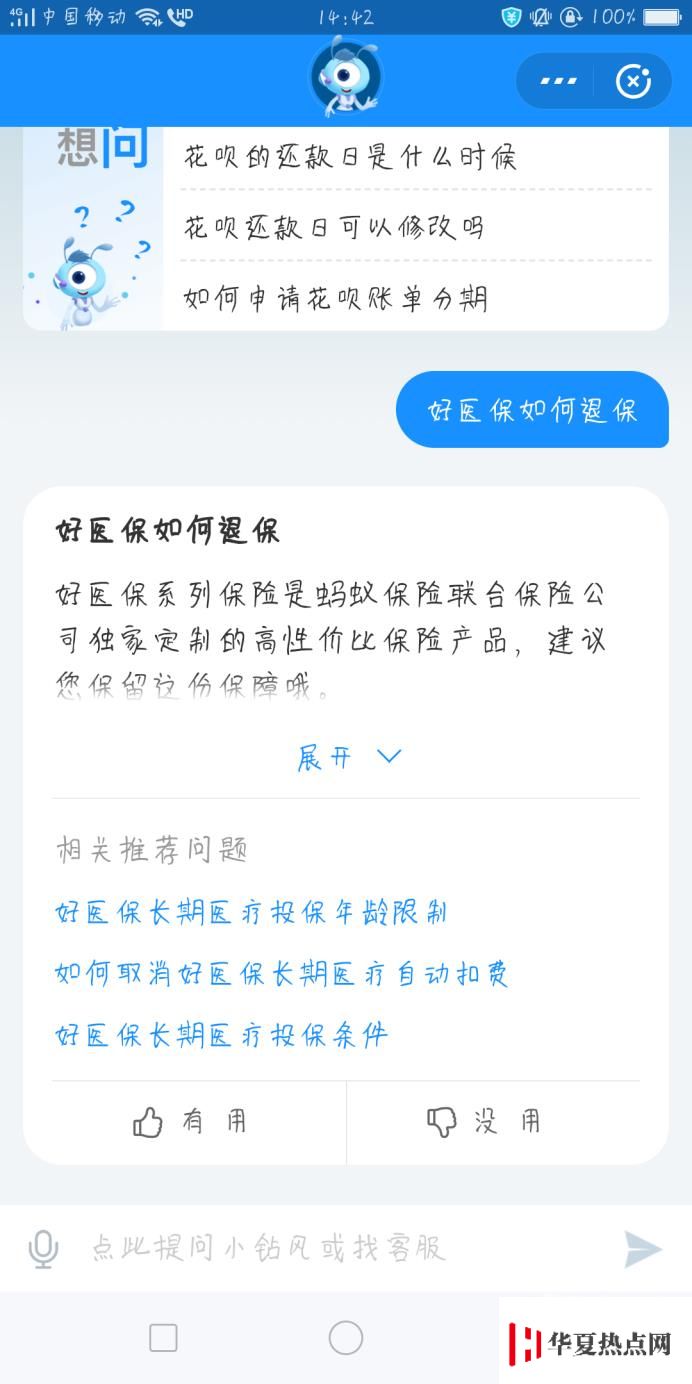The height and width of the screenshot is (1384, 692).
Task: Mark the answer as 有用
Action: 188,1122
